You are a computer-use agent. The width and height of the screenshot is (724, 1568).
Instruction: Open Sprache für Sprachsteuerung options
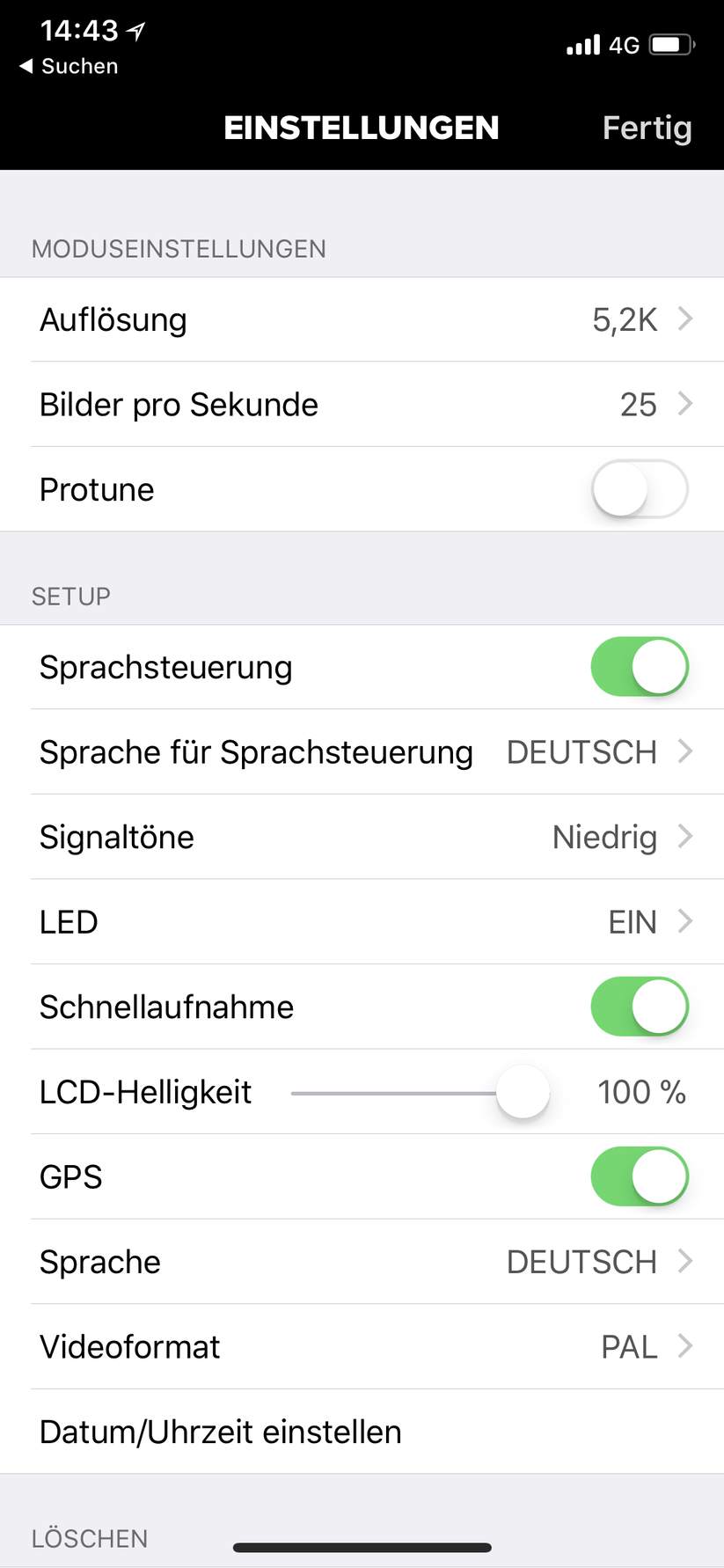click(x=362, y=752)
